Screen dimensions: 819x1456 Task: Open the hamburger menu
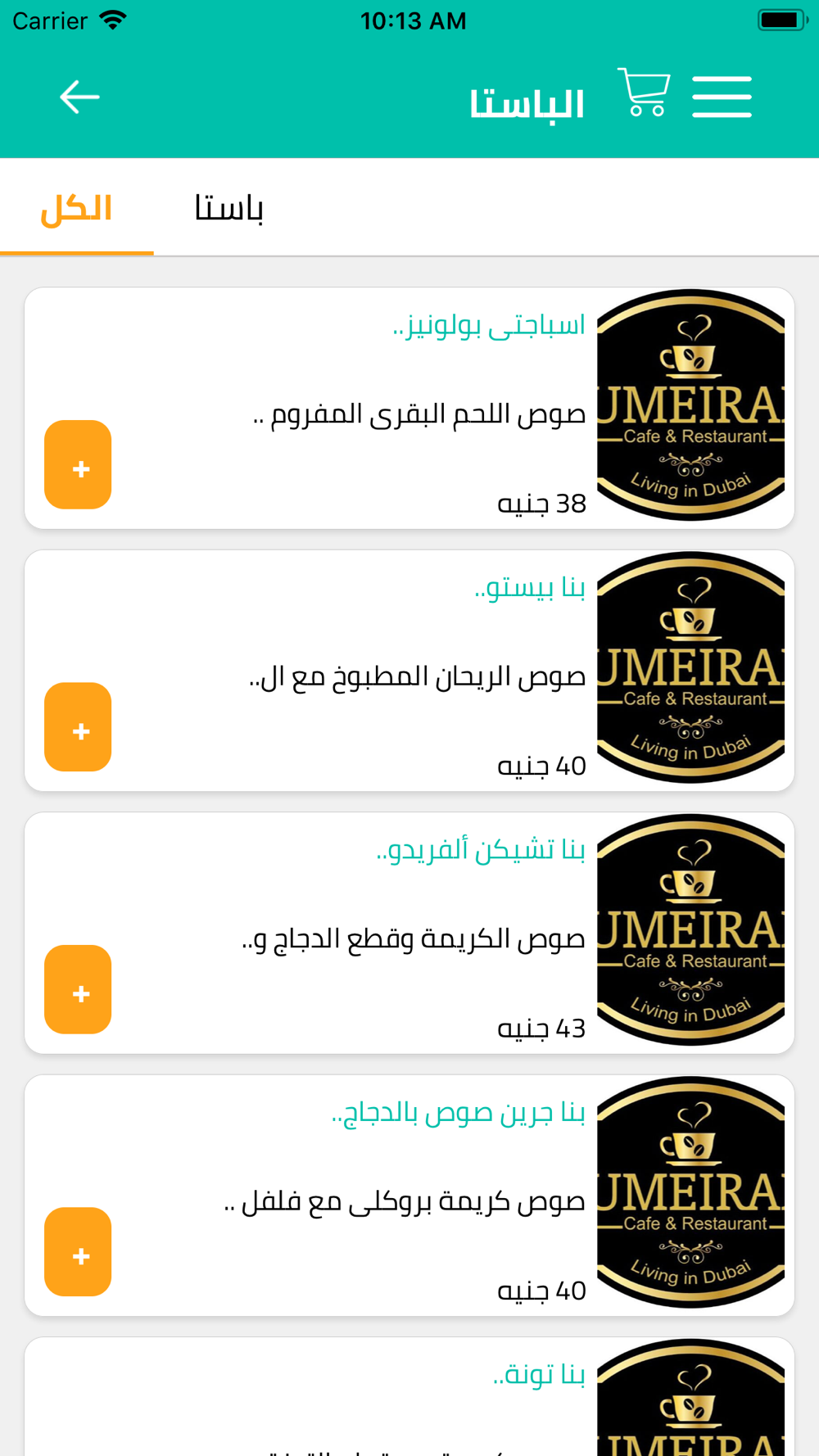[722, 97]
